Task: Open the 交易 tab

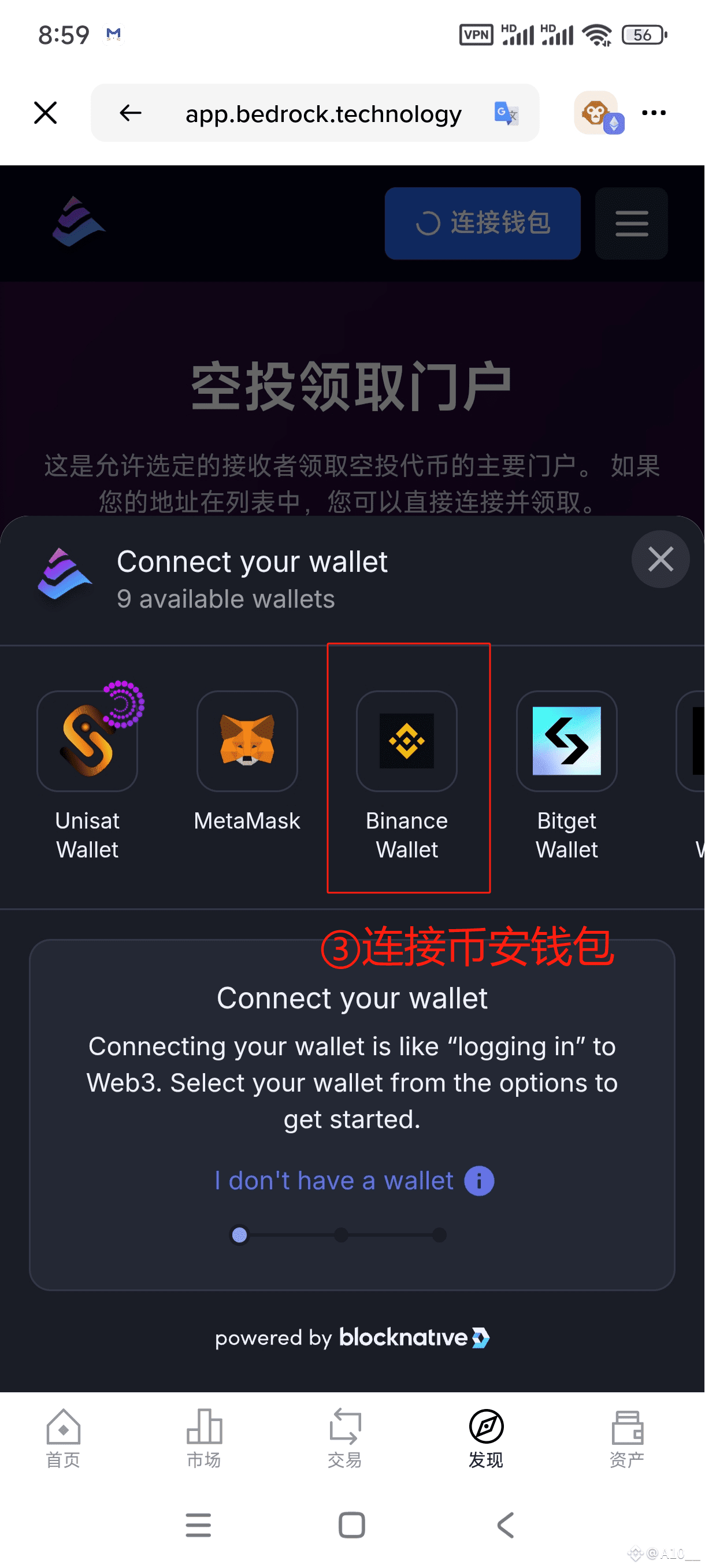Action: click(345, 1438)
